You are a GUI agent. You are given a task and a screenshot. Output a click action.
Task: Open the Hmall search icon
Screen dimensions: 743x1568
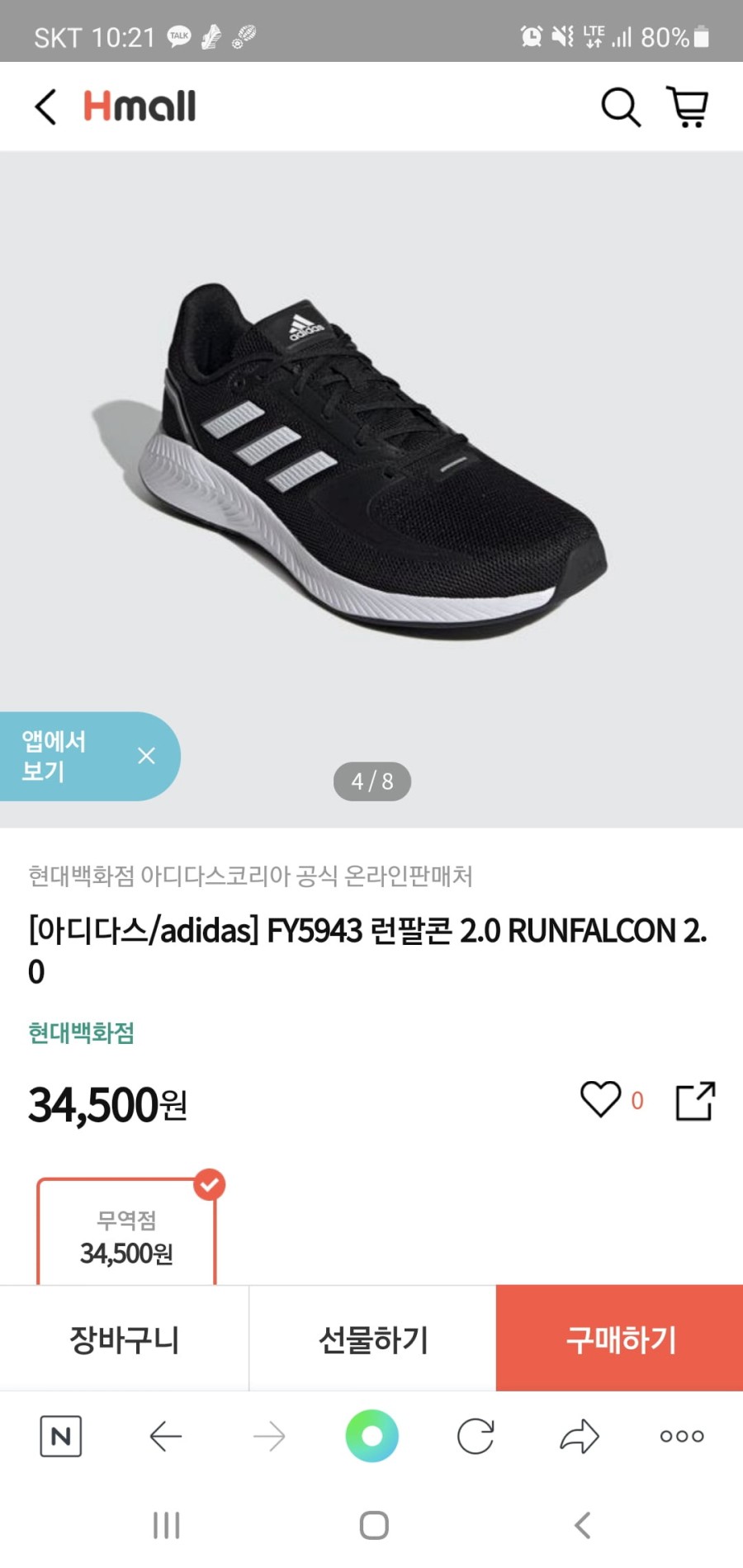[x=620, y=107]
